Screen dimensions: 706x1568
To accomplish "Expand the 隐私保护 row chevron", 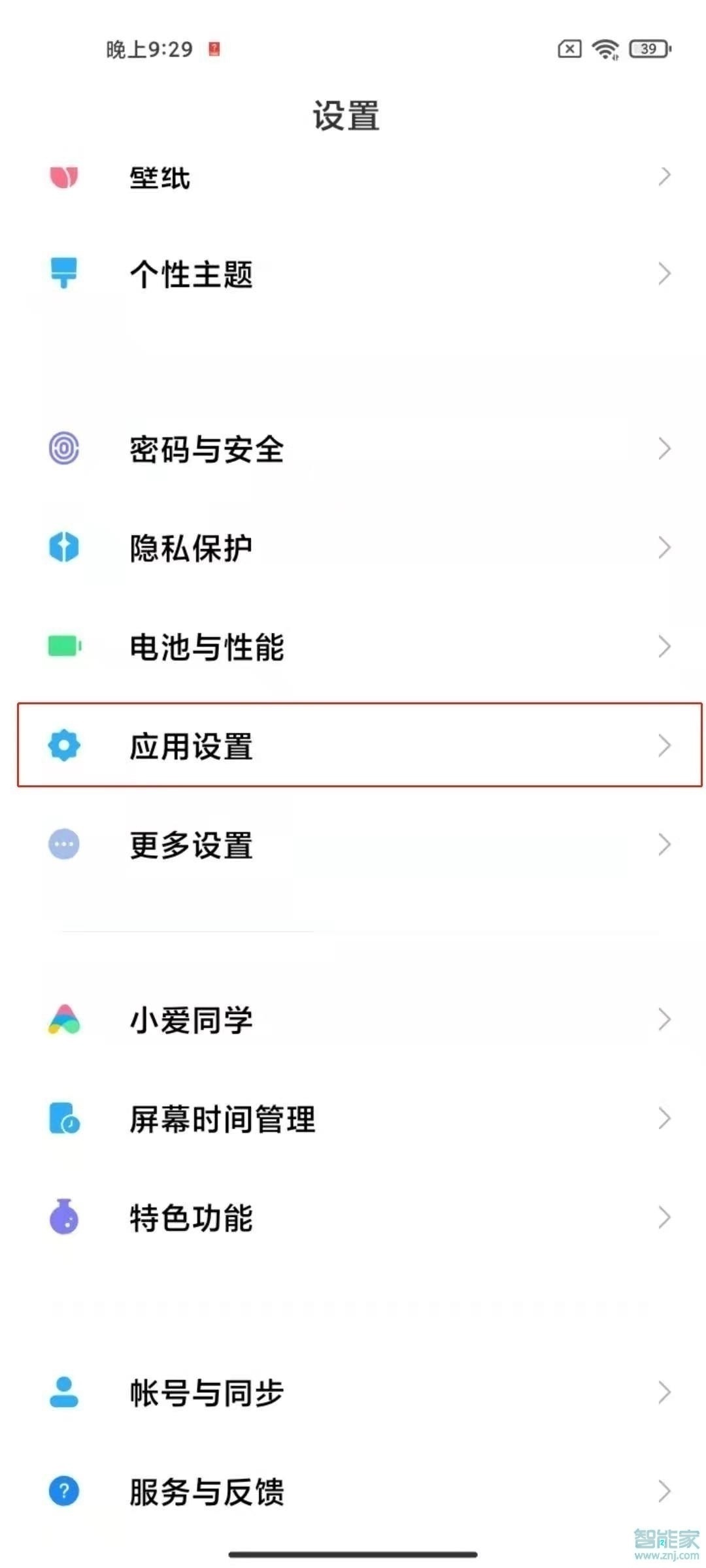I will [664, 549].
